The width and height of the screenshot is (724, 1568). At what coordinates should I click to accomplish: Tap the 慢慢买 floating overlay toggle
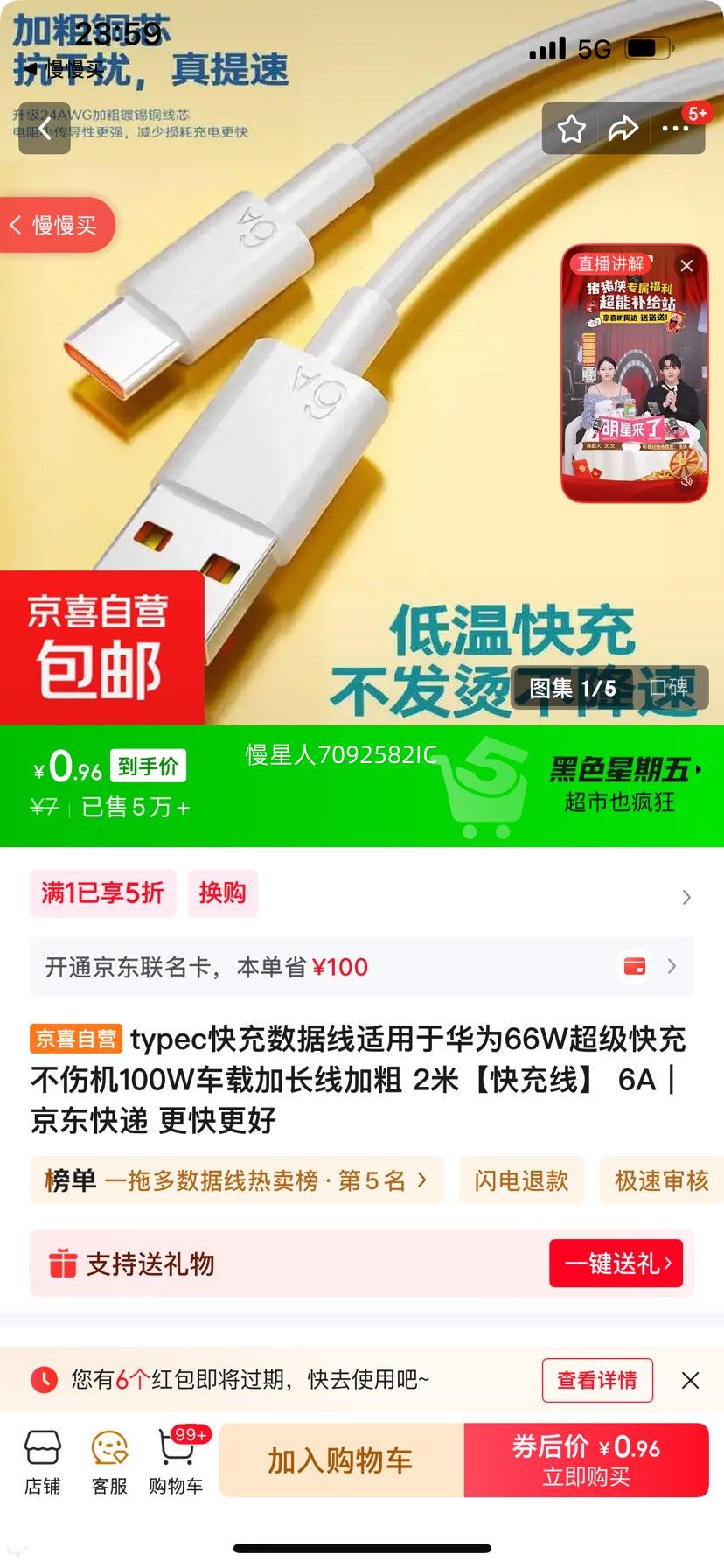(58, 225)
